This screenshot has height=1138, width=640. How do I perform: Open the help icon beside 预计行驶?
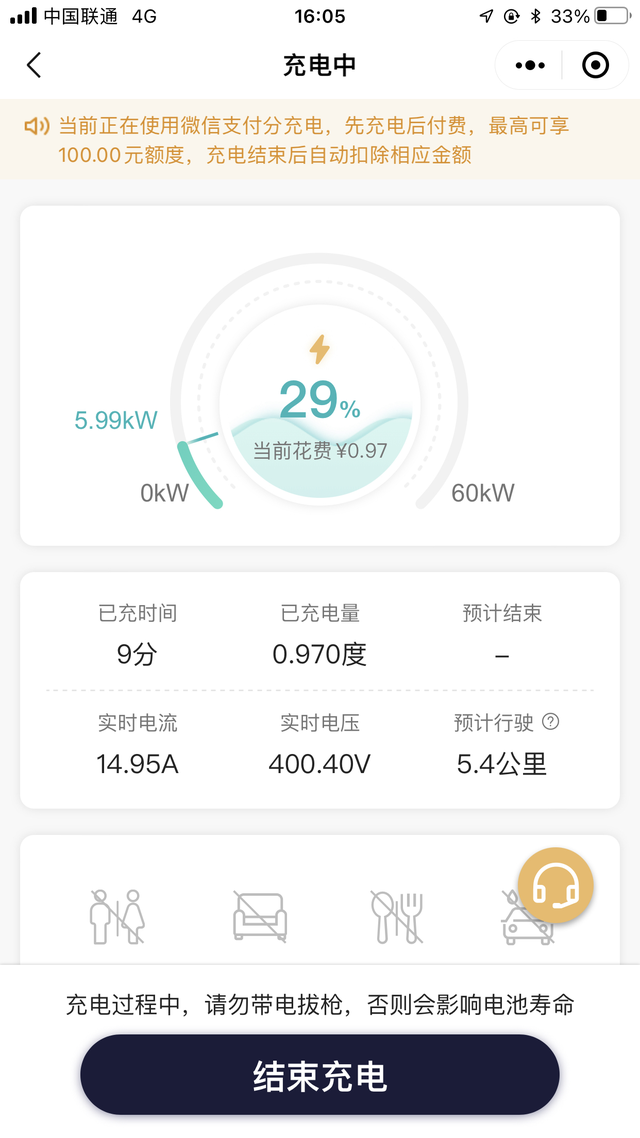click(550, 722)
